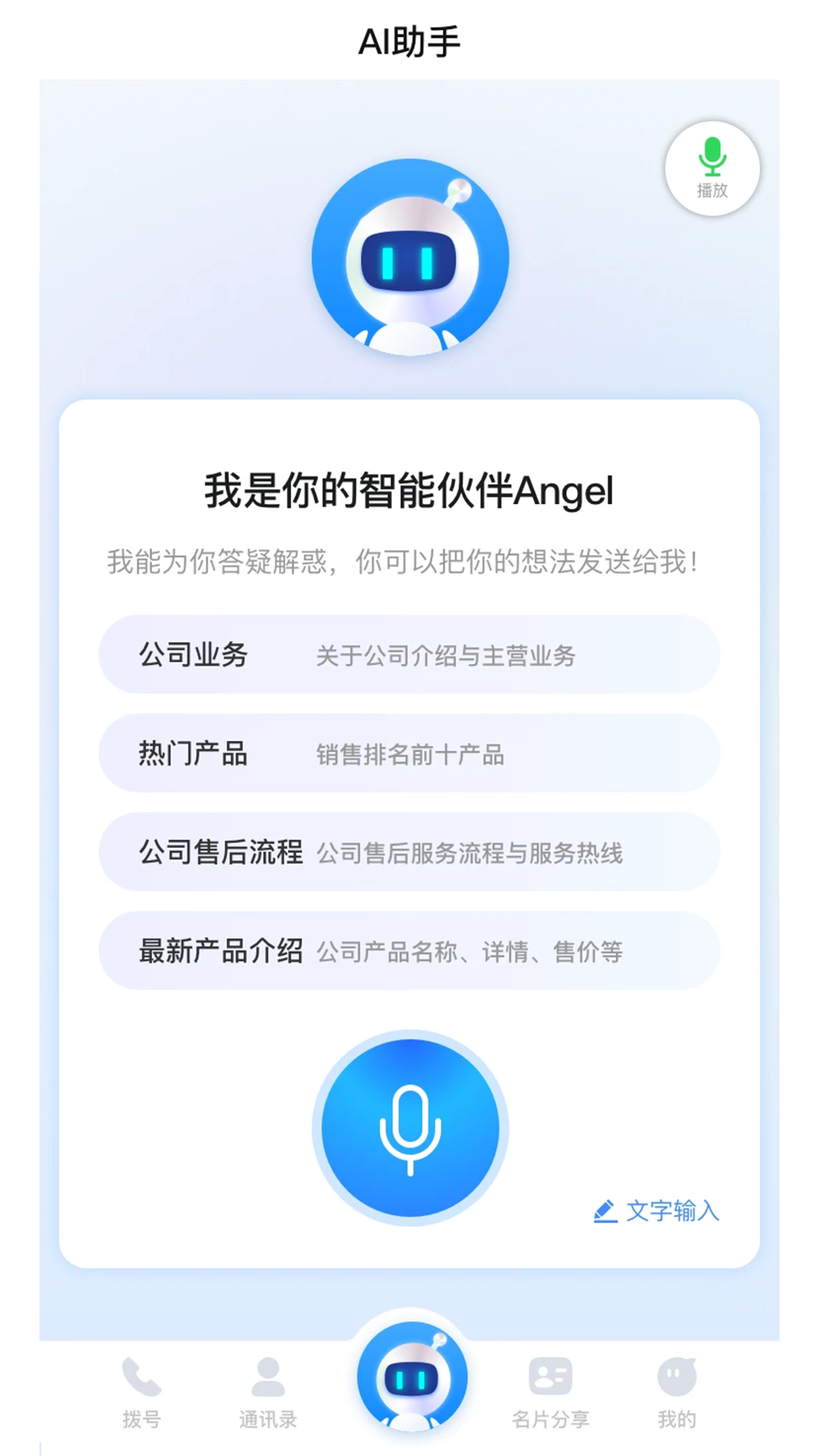The height and width of the screenshot is (1456, 819).
Task: Open the 通讯录 tab
Action: (268, 1393)
